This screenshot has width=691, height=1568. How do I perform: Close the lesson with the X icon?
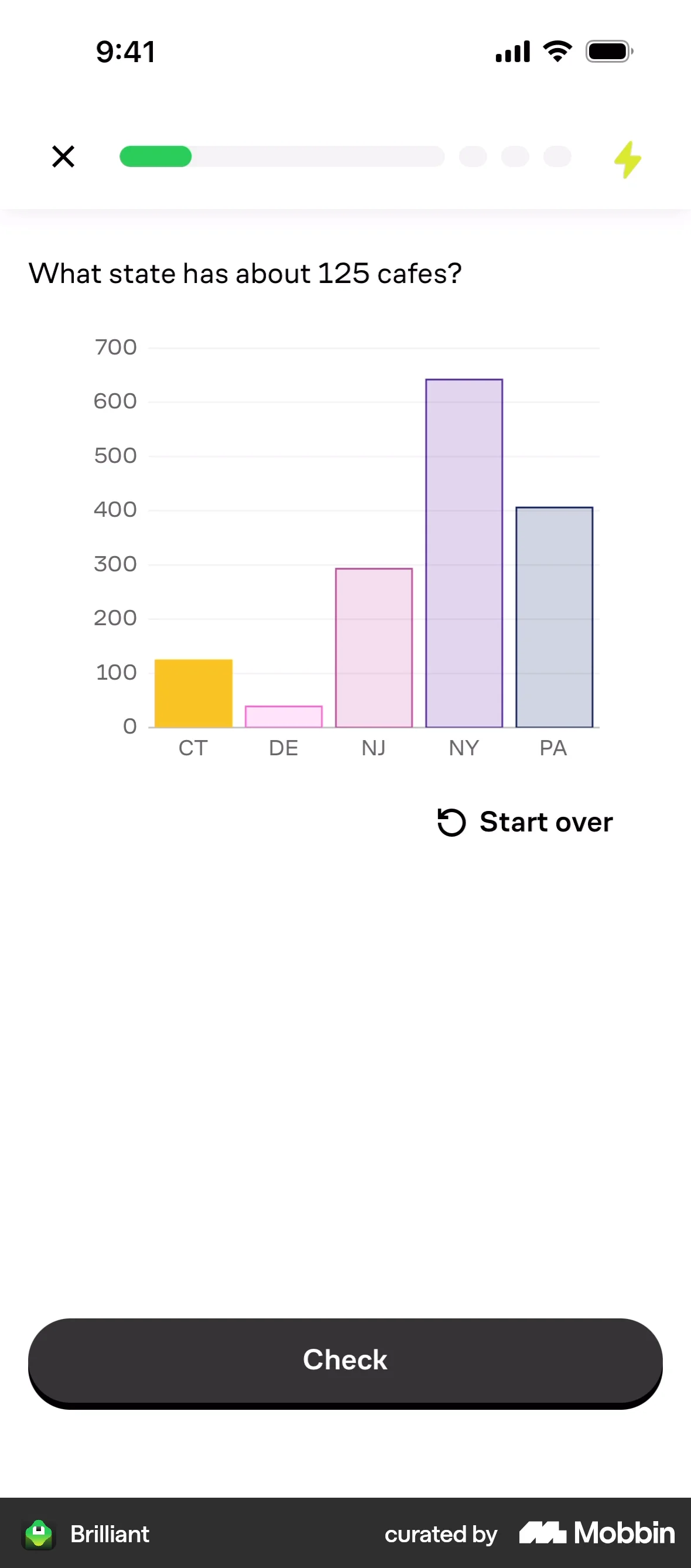(63, 156)
